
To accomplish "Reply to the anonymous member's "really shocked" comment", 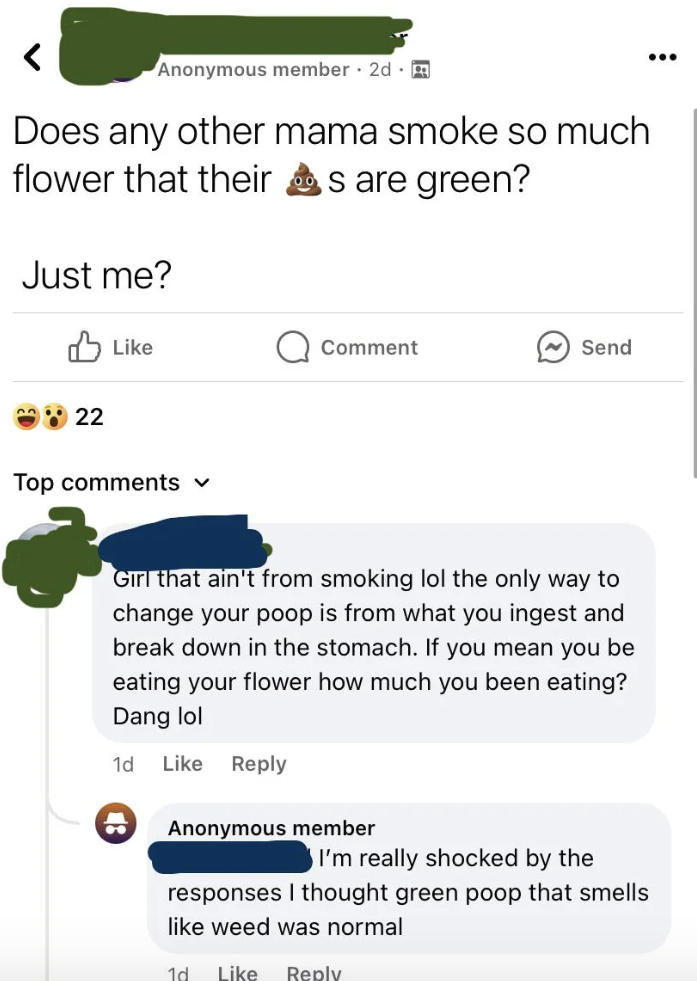I will coord(313,972).
